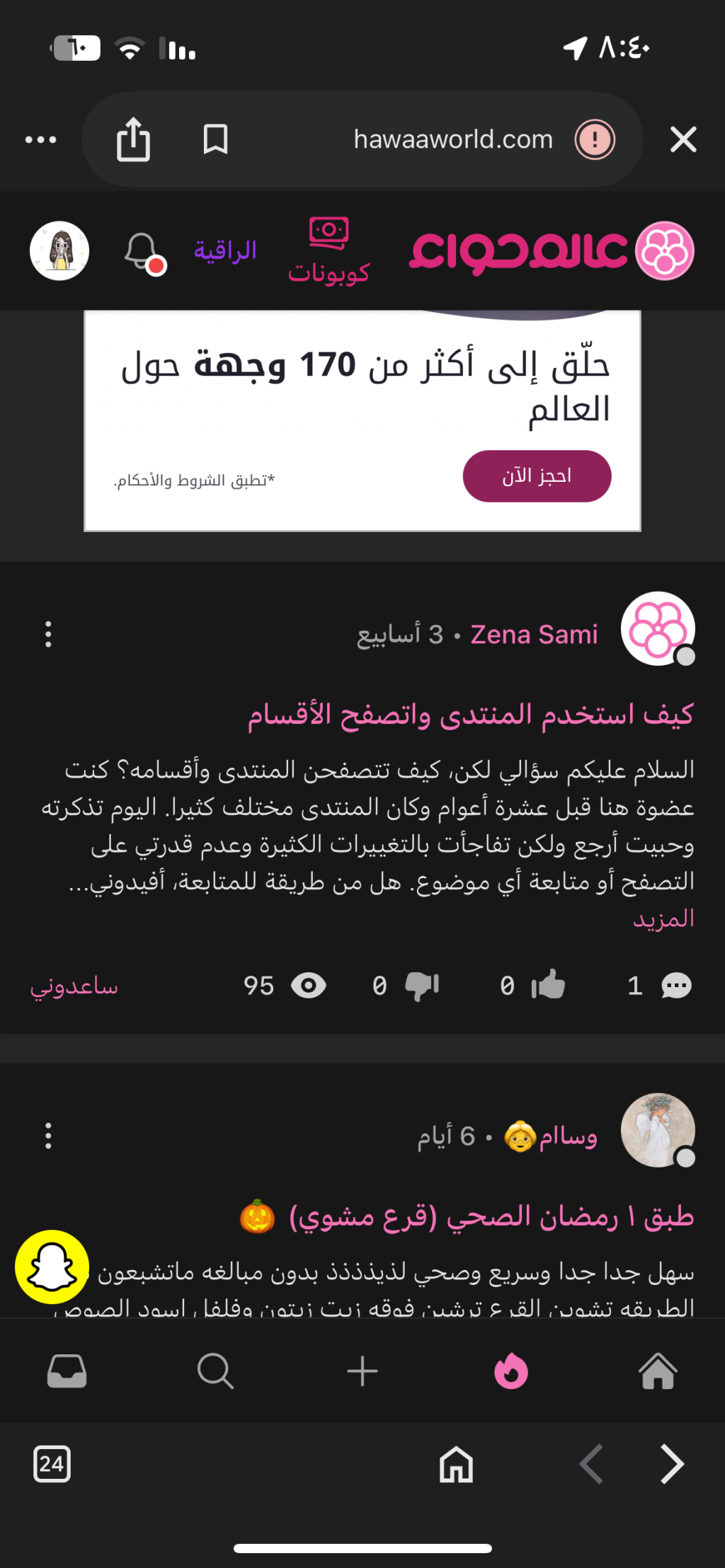The image size is (725, 1568).
Task: Share this web page
Action: tap(133, 139)
